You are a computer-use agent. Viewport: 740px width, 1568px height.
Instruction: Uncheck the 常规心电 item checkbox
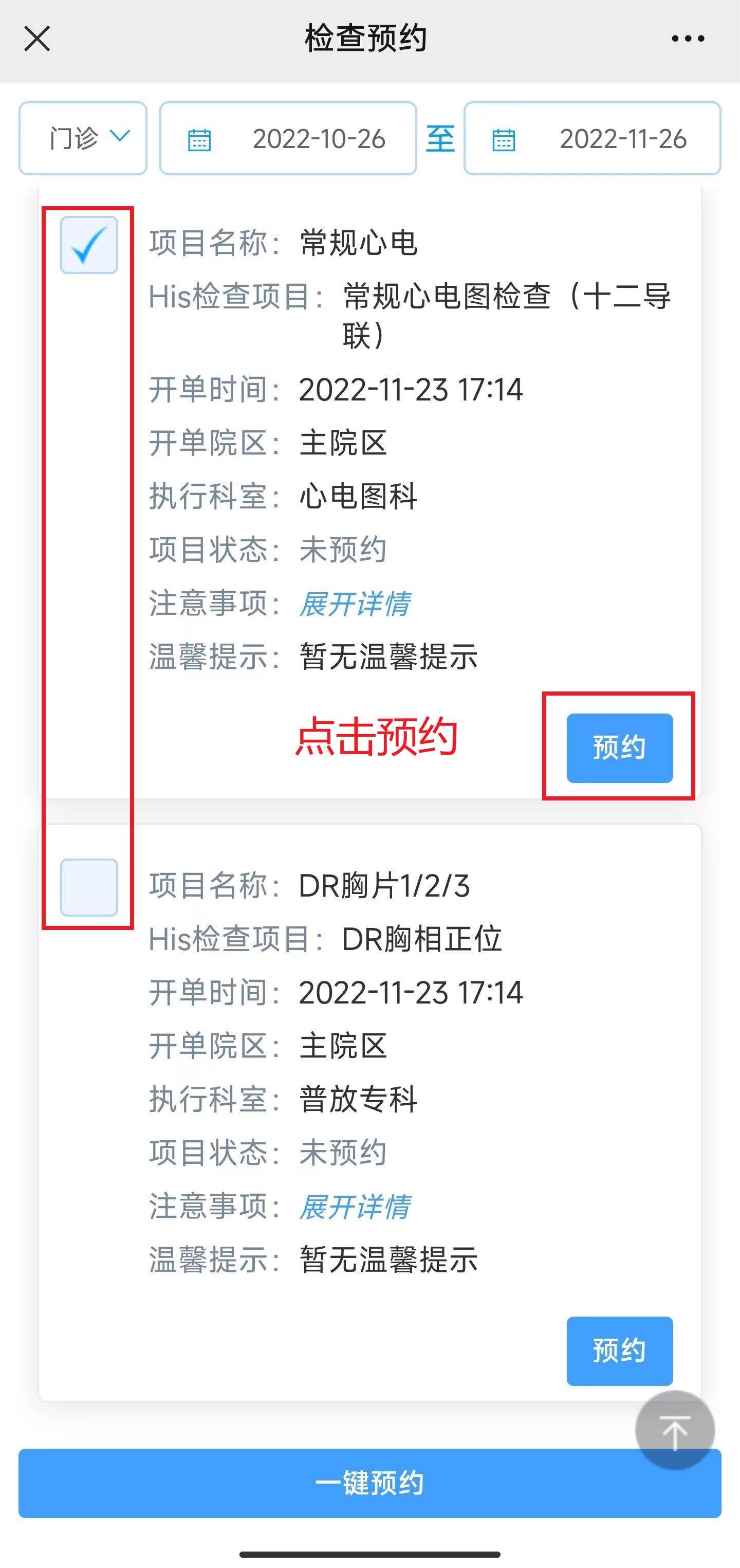tap(89, 245)
